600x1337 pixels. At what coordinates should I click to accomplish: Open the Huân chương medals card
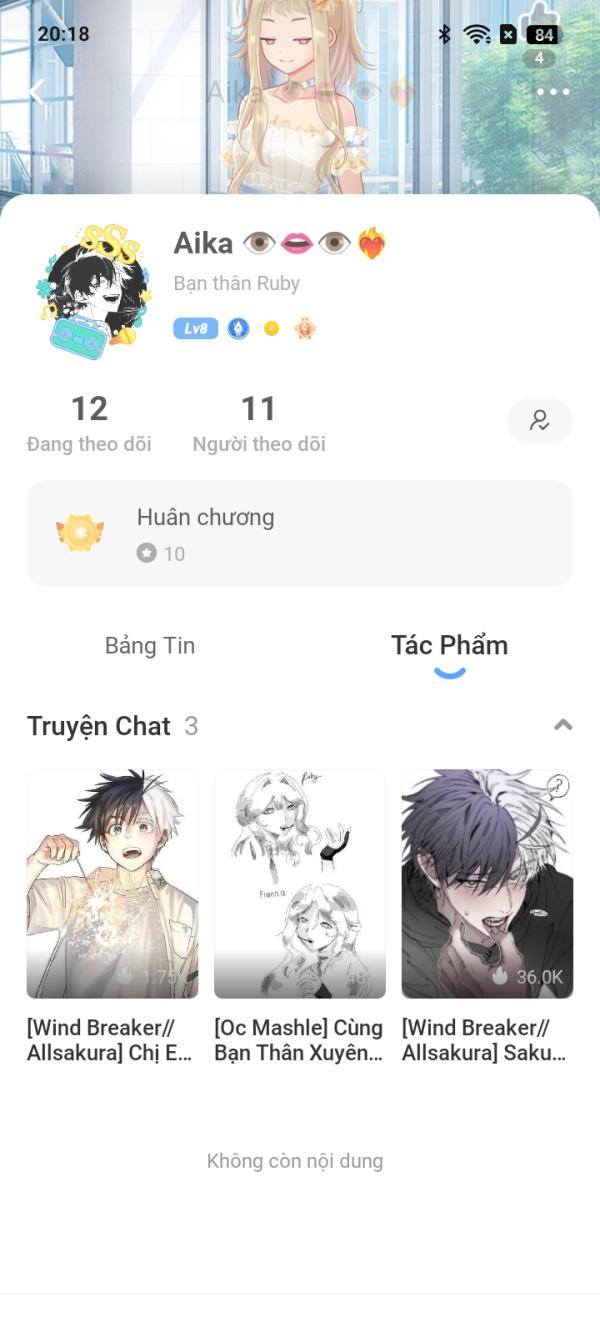299,533
